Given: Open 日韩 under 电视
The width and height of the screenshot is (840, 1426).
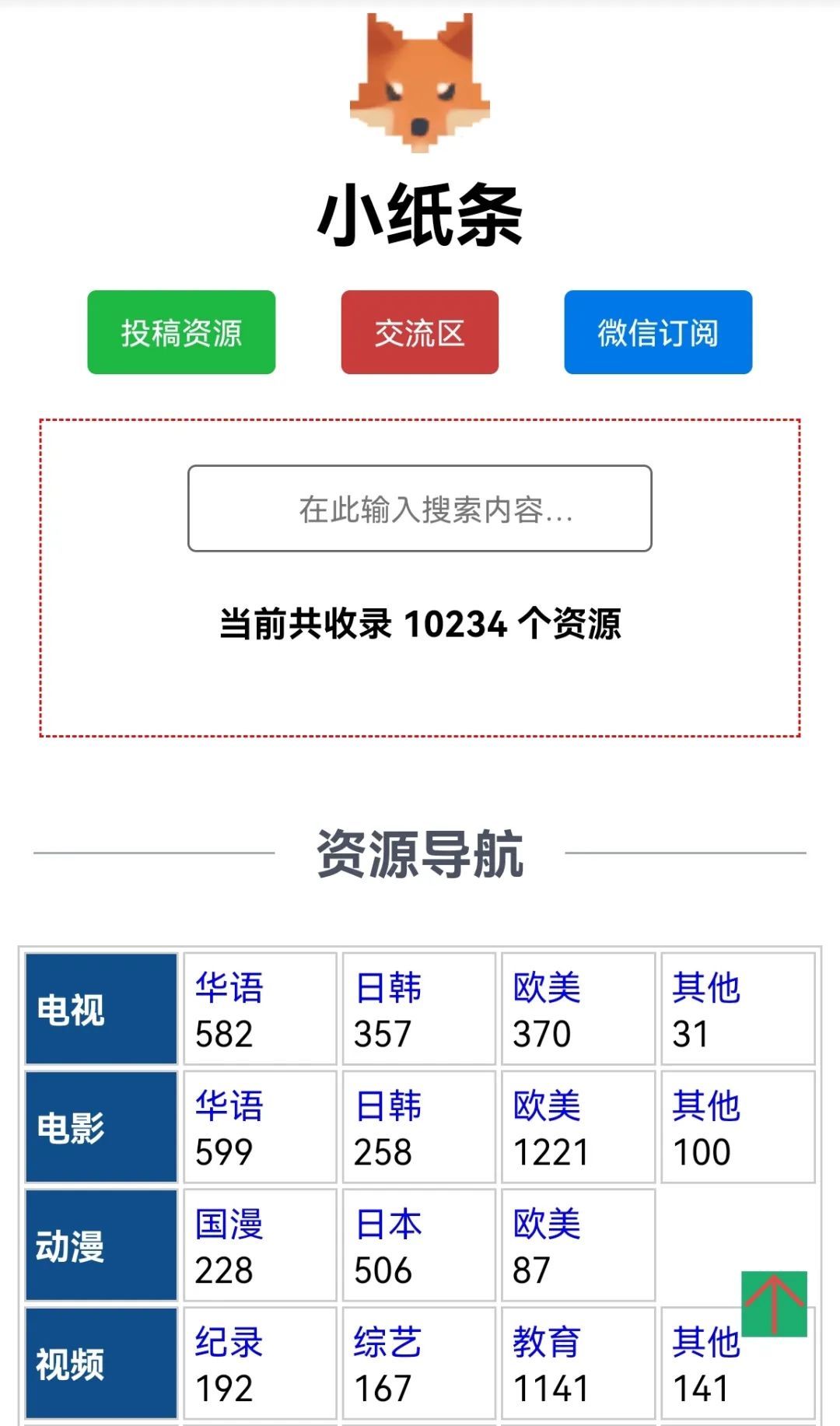Looking at the screenshot, I should coord(388,987).
